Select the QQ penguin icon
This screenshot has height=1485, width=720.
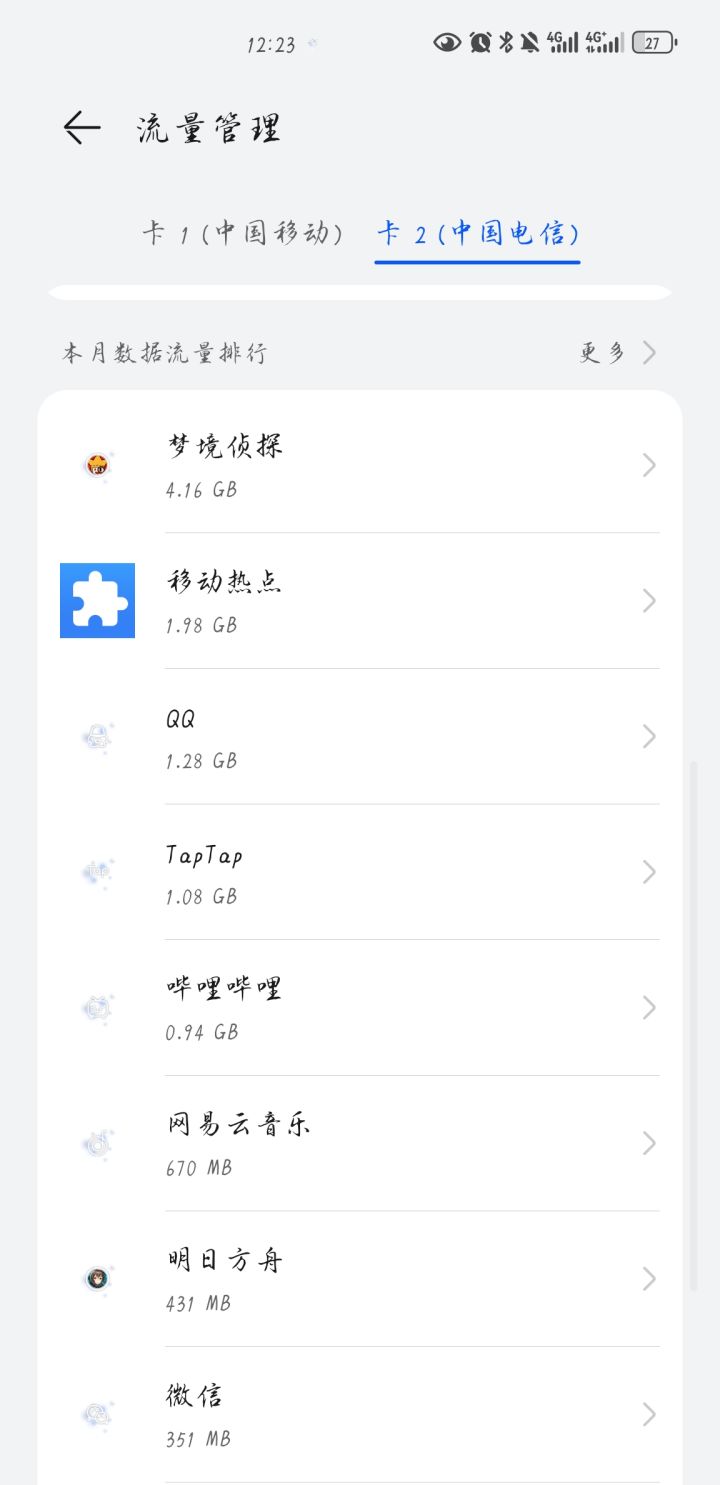(x=97, y=737)
